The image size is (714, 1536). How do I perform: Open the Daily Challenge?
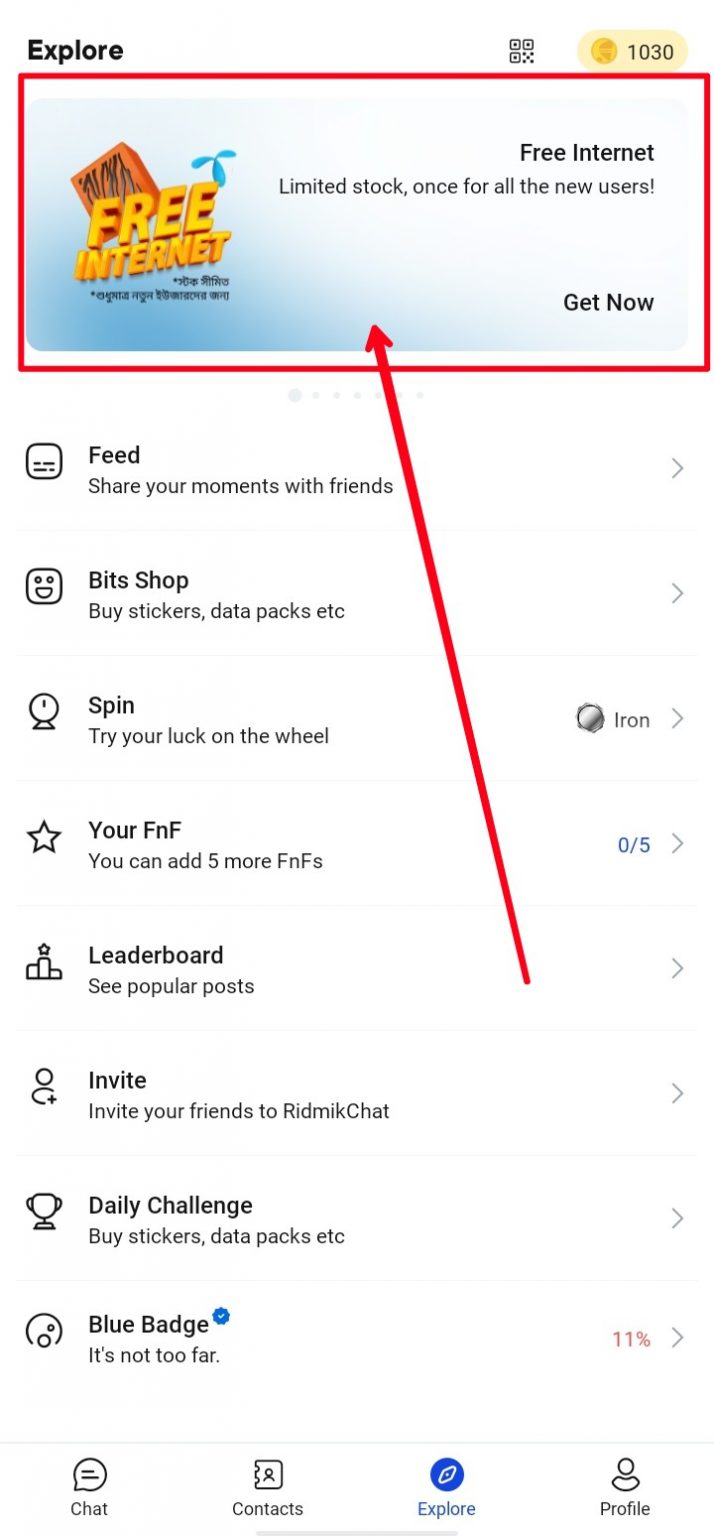[357, 1219]
